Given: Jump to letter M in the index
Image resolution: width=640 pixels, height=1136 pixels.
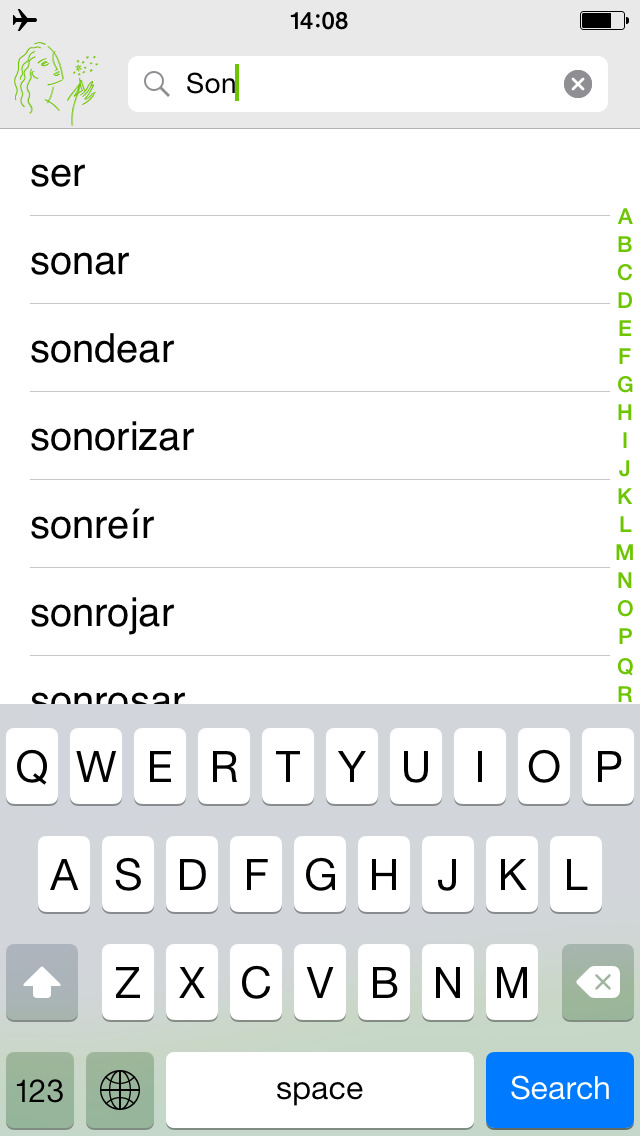Looking at the screenshot, I should pyautogui.click(x=624, y=553).
